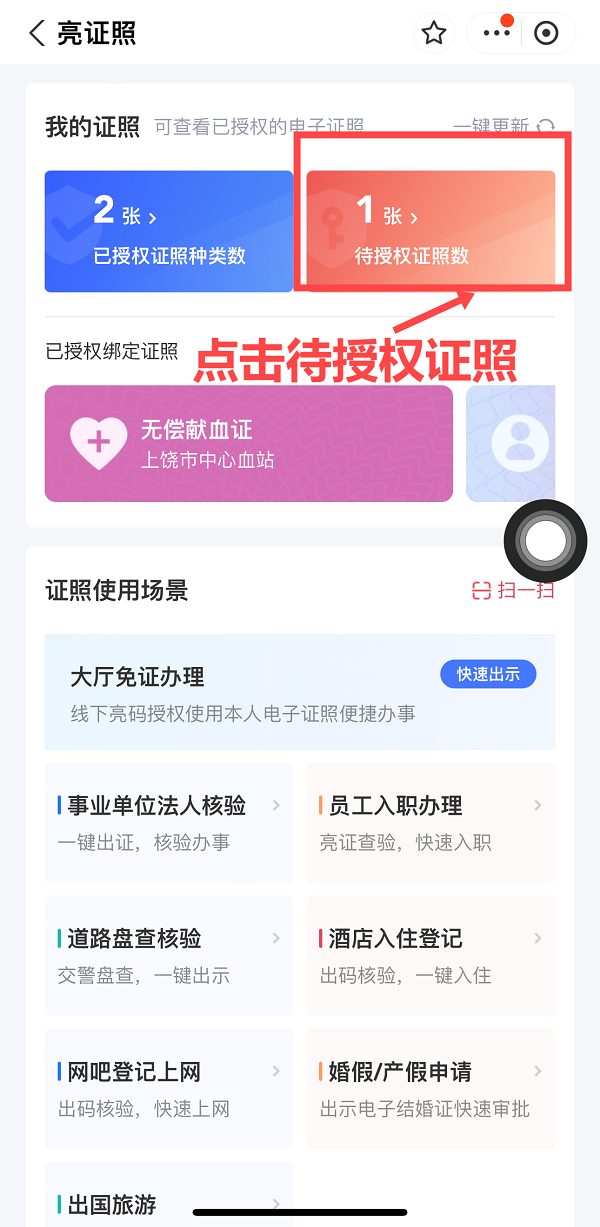Tap 扫一扫 to scan a code
Image resolution: width=600 pixels, height=1227 pixels.
pyautogui.click(x=513, y=590)
